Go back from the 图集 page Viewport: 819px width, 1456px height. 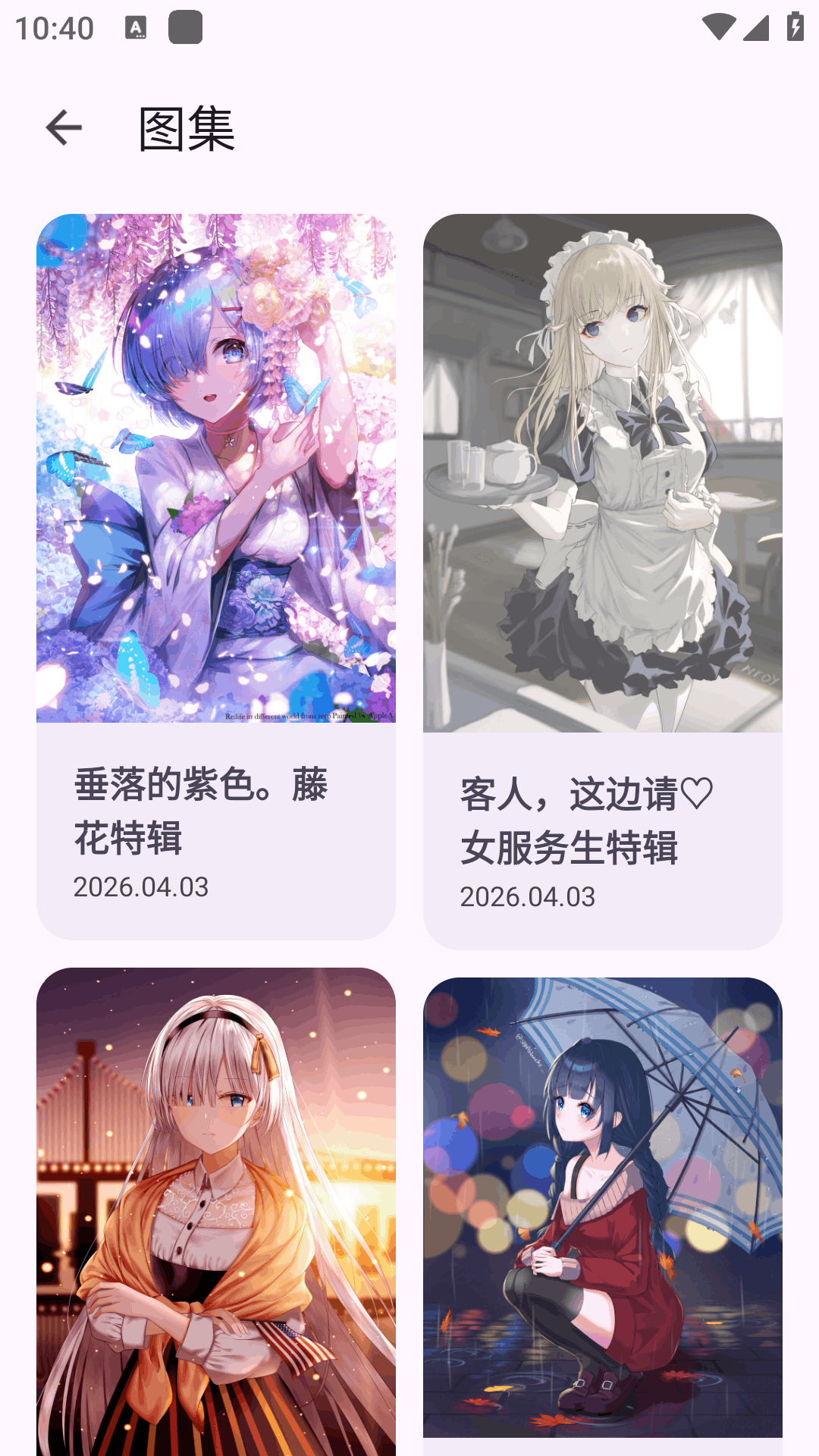click(64, 127)
